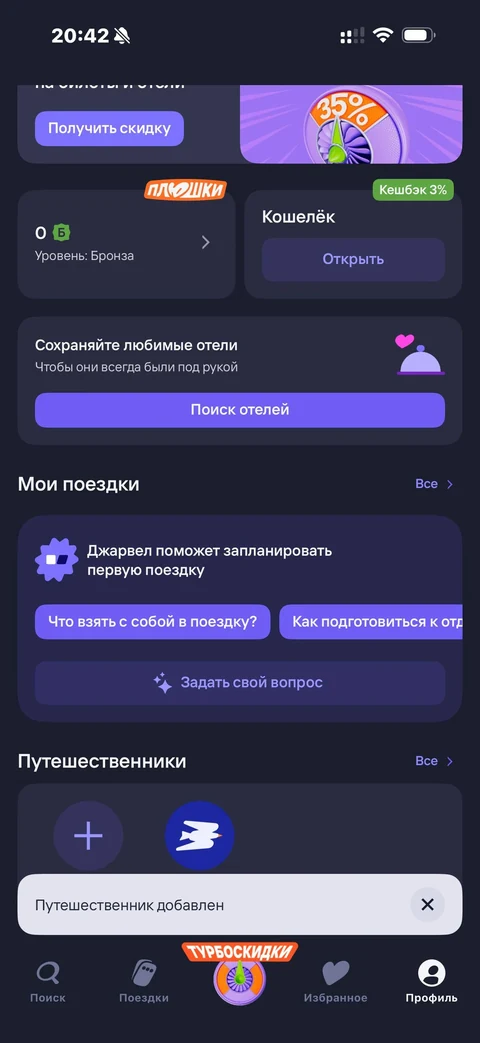Open the added traveler avatar

199,835
